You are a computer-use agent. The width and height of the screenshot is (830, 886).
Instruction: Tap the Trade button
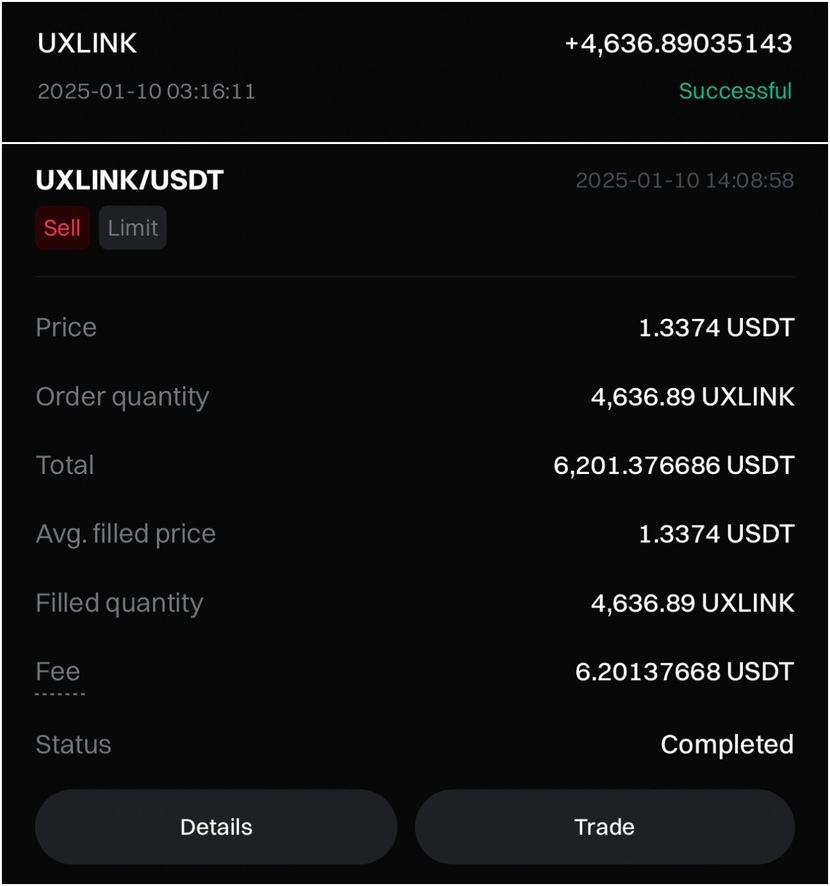coord(604,827)
